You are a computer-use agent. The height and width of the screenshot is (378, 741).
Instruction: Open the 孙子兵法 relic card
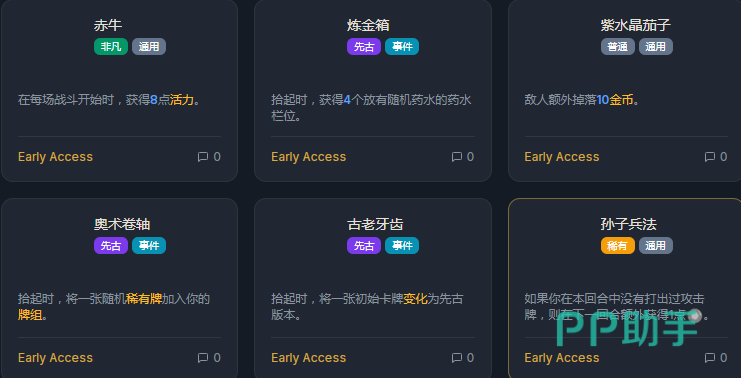click(x=625, y=288)
